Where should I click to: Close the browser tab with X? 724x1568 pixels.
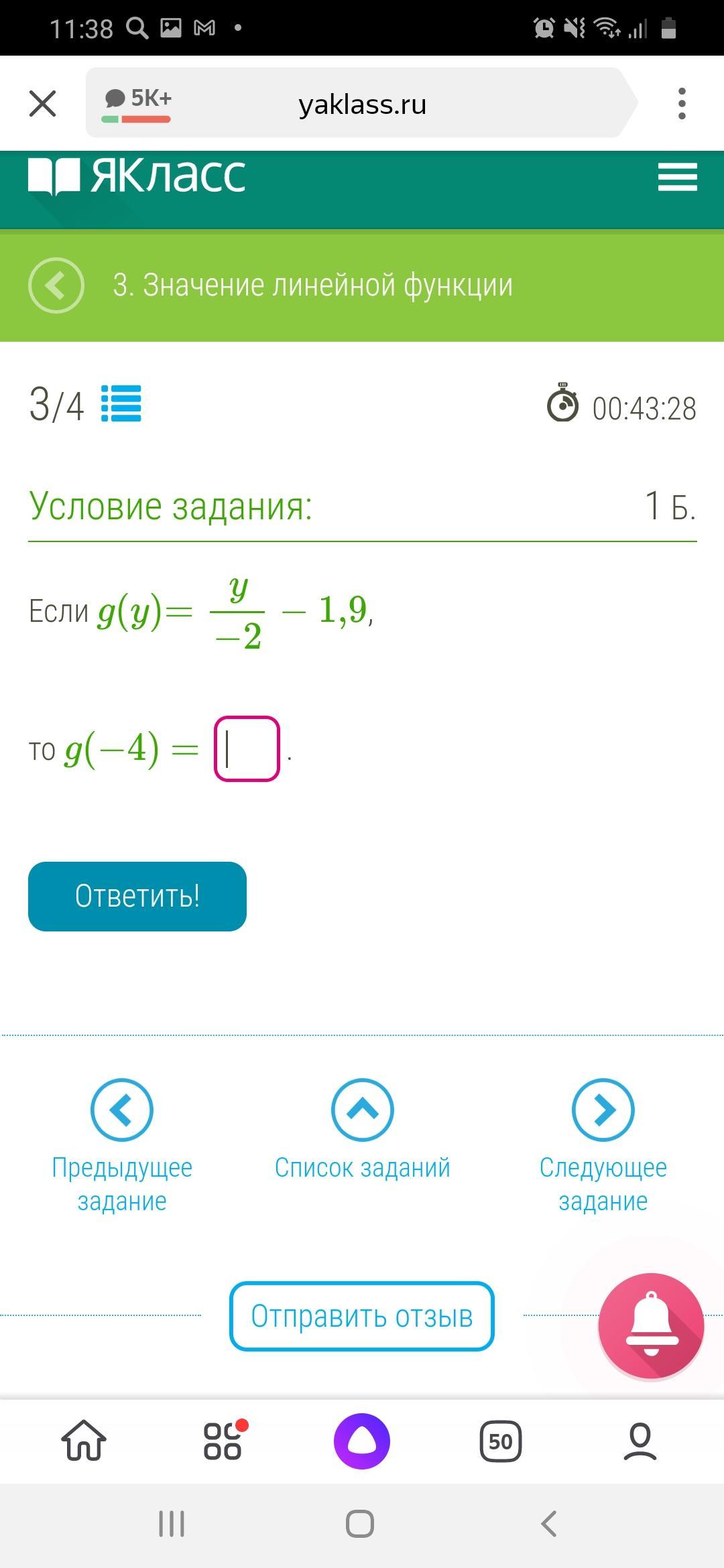point(43,104)
